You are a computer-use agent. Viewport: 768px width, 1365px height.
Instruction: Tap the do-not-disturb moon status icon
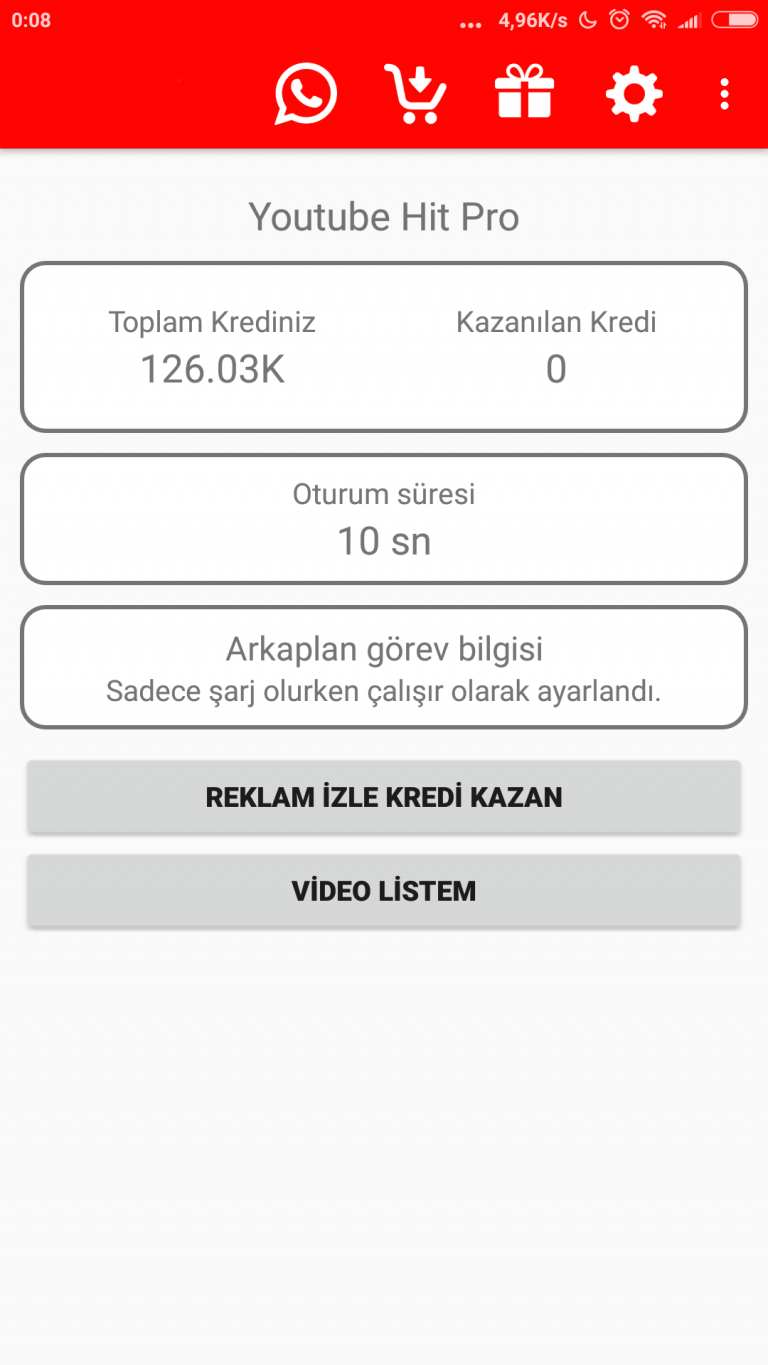tap(588, 19)
